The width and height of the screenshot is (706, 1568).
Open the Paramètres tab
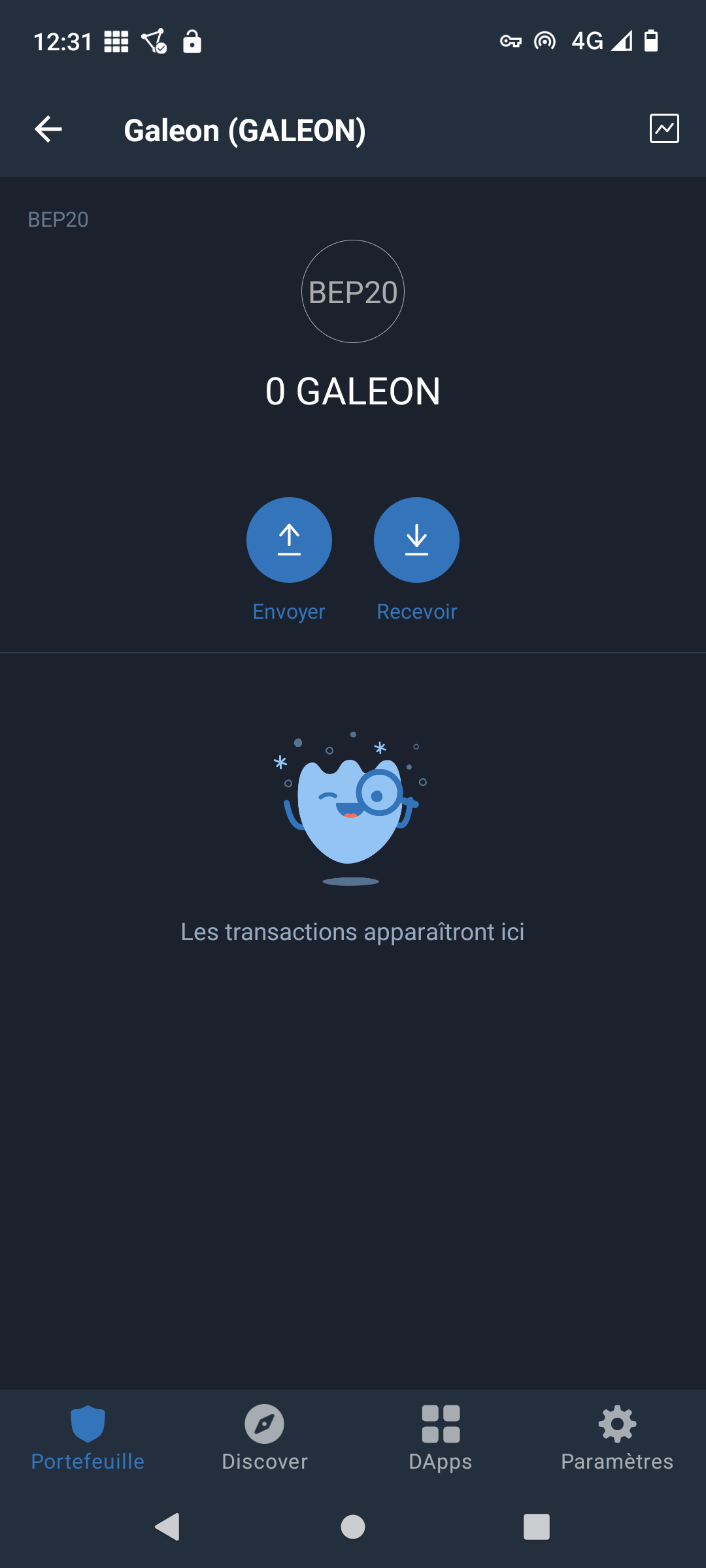(617, 1438)
